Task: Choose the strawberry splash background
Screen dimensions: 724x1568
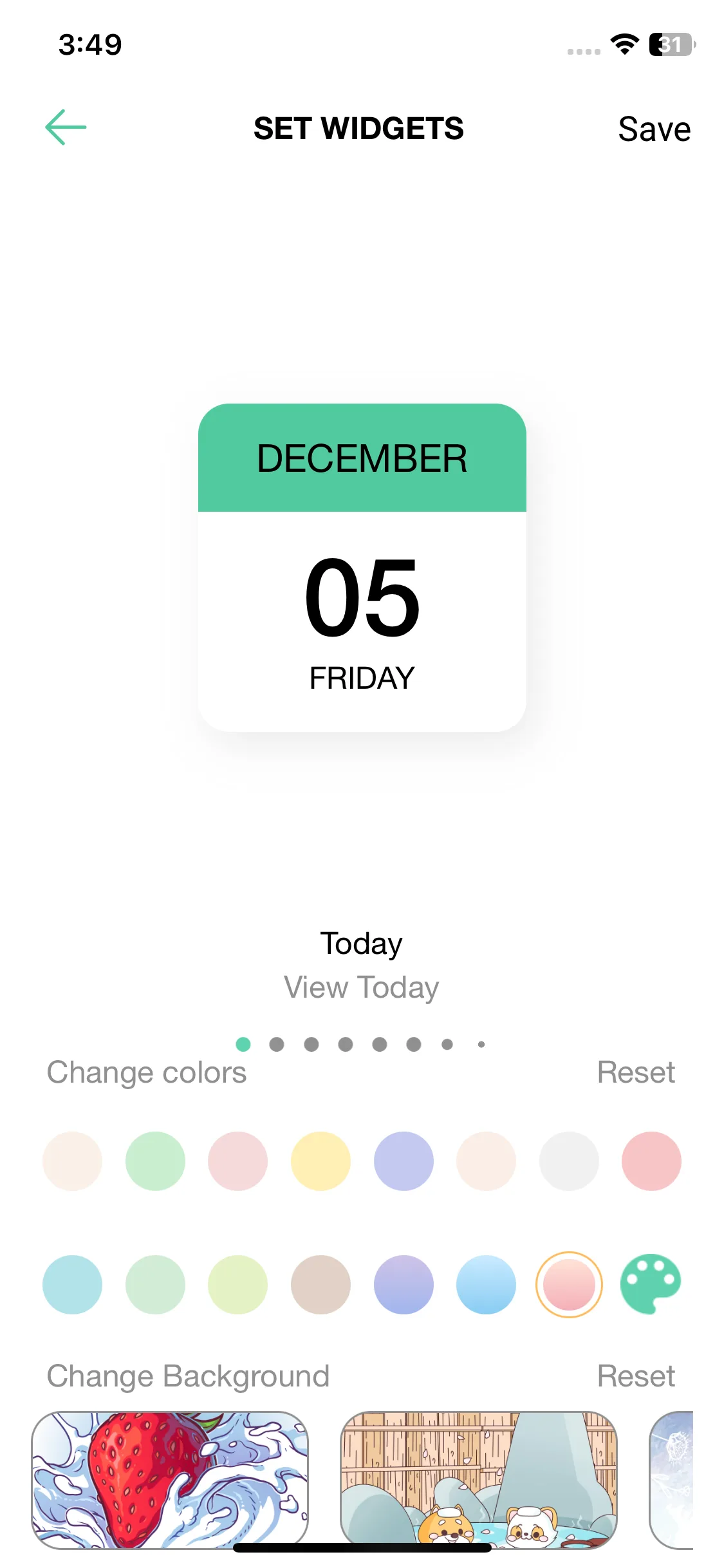Action: (x=170, y=1479)
